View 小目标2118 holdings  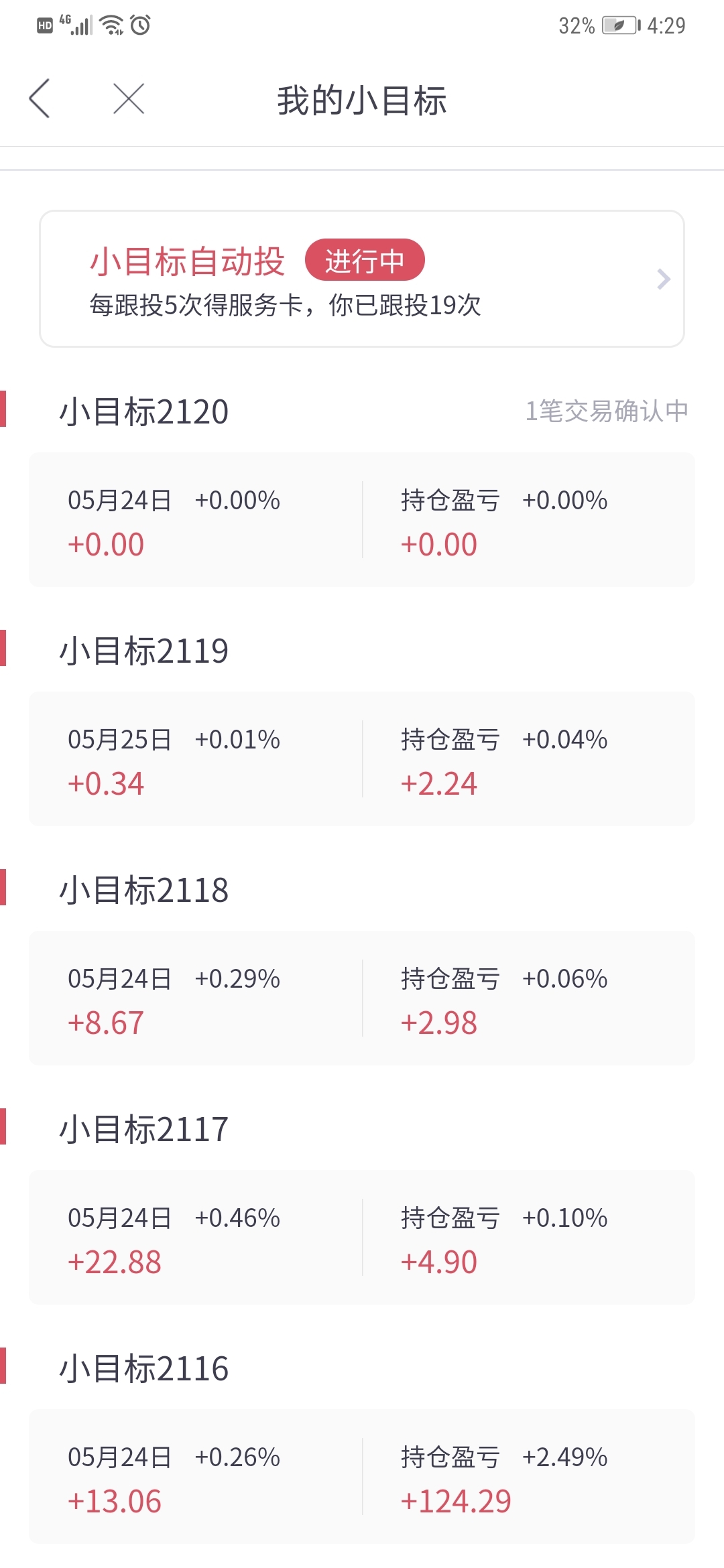pyautogui.click(x=362, y=998)
